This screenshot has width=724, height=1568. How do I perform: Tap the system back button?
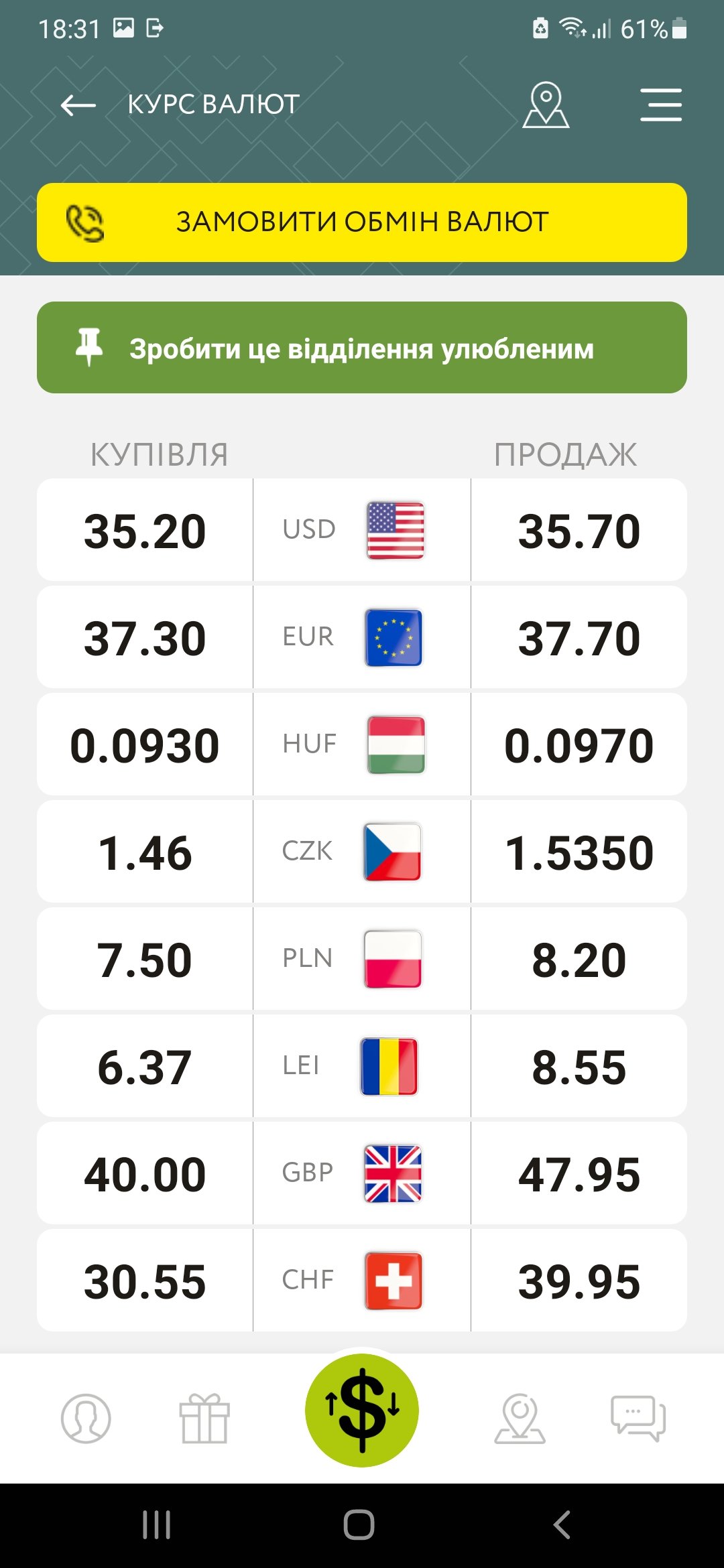(x=562, y=1524)
